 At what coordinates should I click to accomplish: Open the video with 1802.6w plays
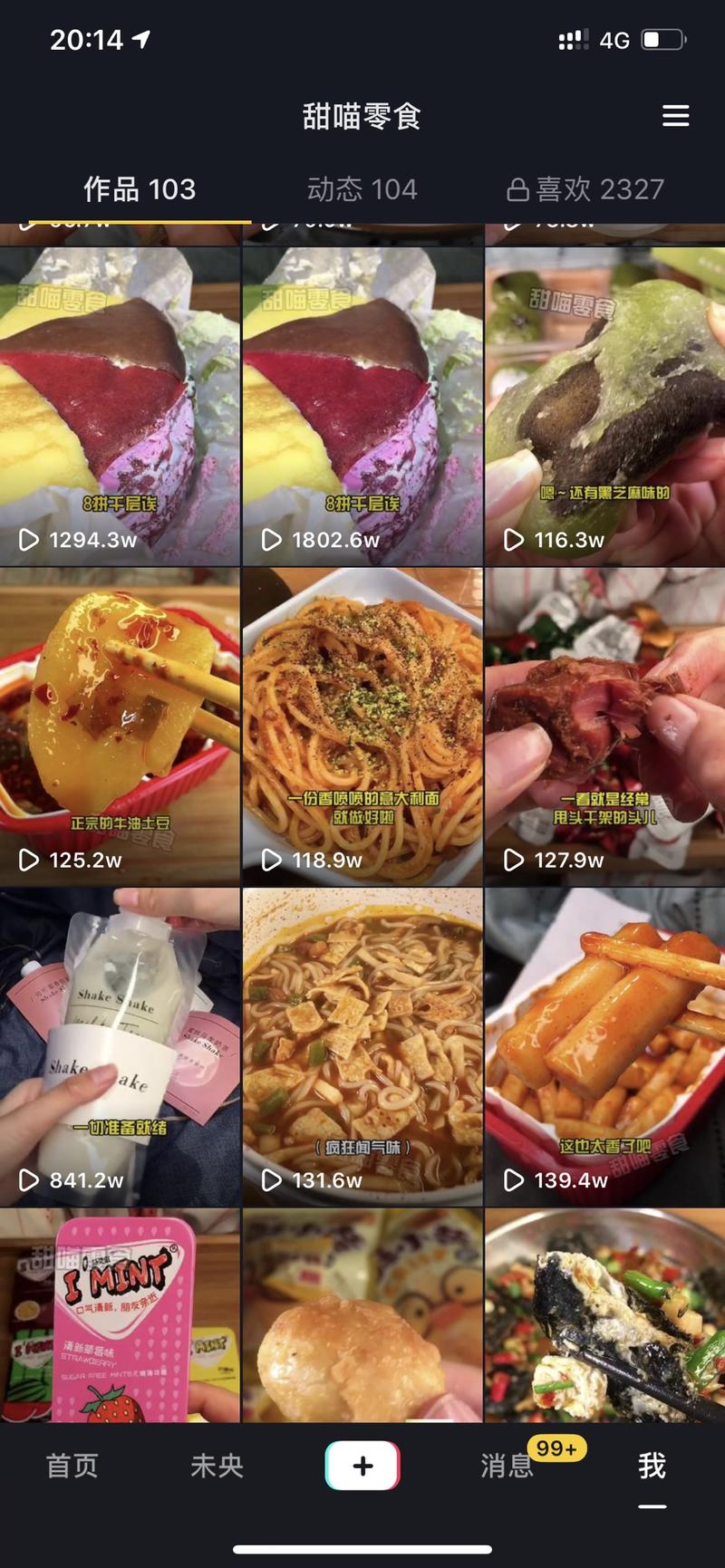[362, 406]
